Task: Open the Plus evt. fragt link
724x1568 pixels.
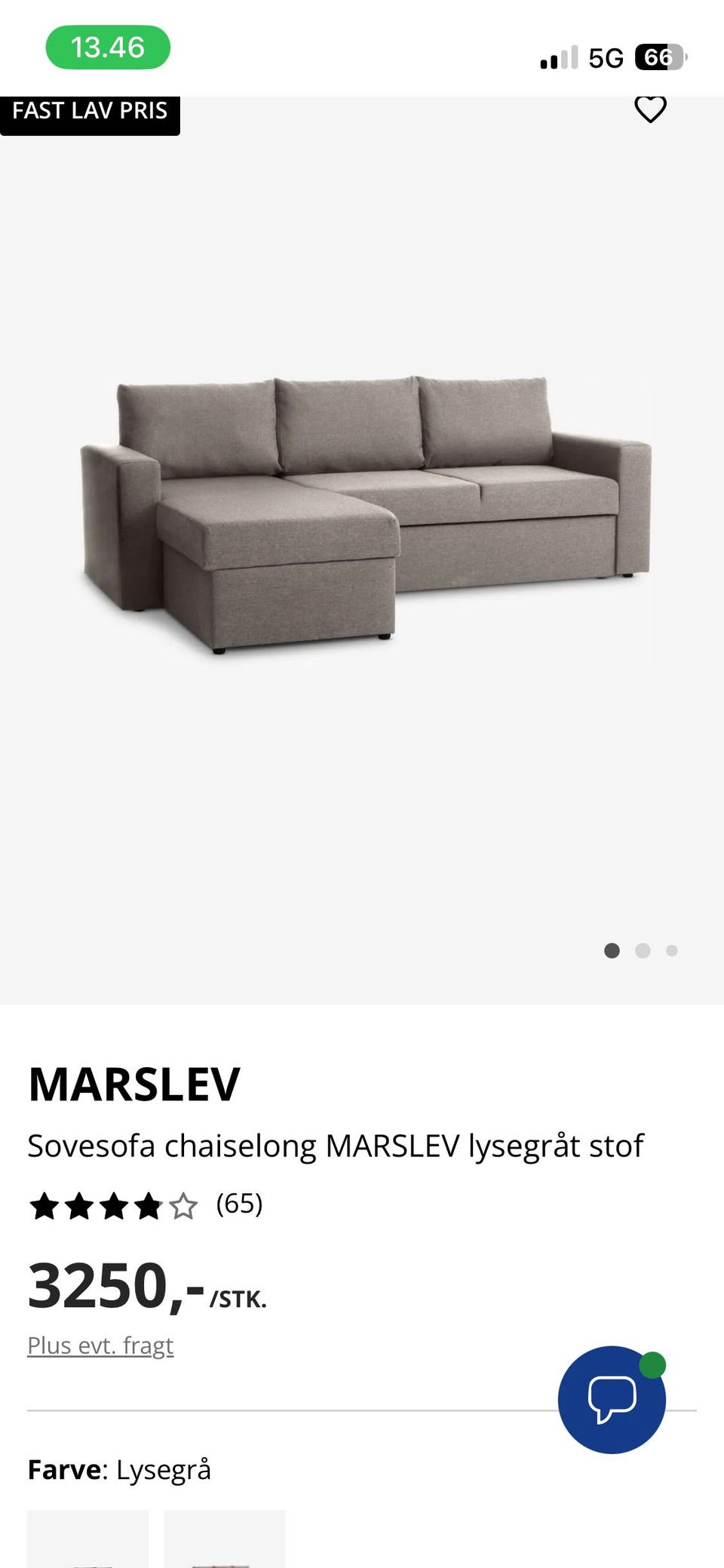Action: [x=100, y=1346]
